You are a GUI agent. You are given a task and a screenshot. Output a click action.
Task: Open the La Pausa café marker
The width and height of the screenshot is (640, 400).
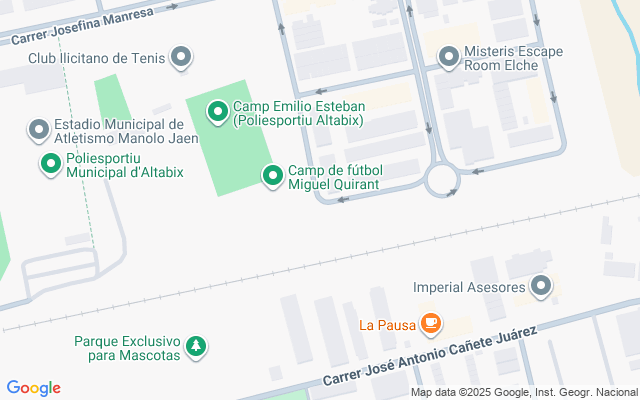(431, 324)
